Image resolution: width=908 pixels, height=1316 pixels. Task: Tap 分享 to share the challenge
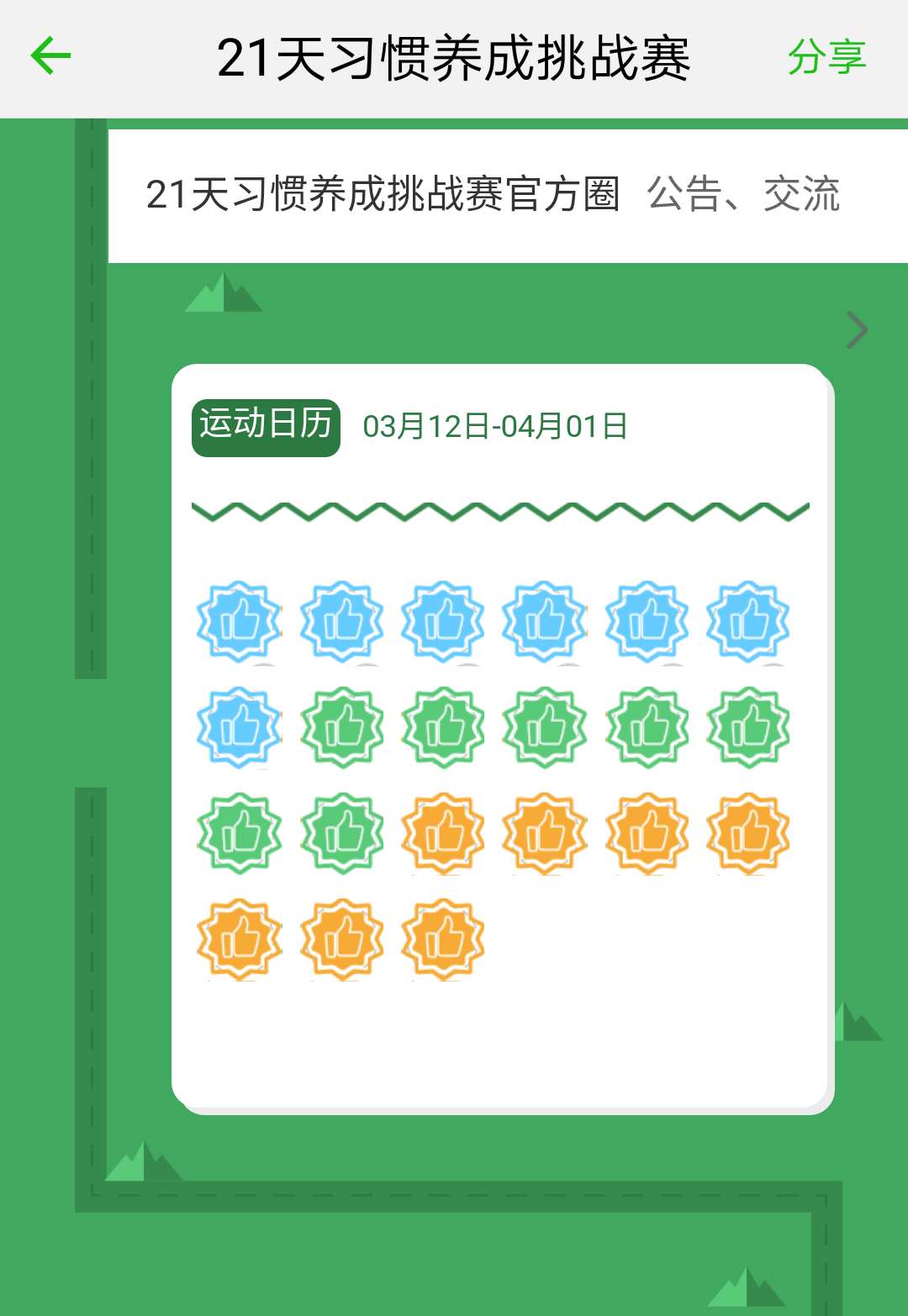click(x=826, y=57)
